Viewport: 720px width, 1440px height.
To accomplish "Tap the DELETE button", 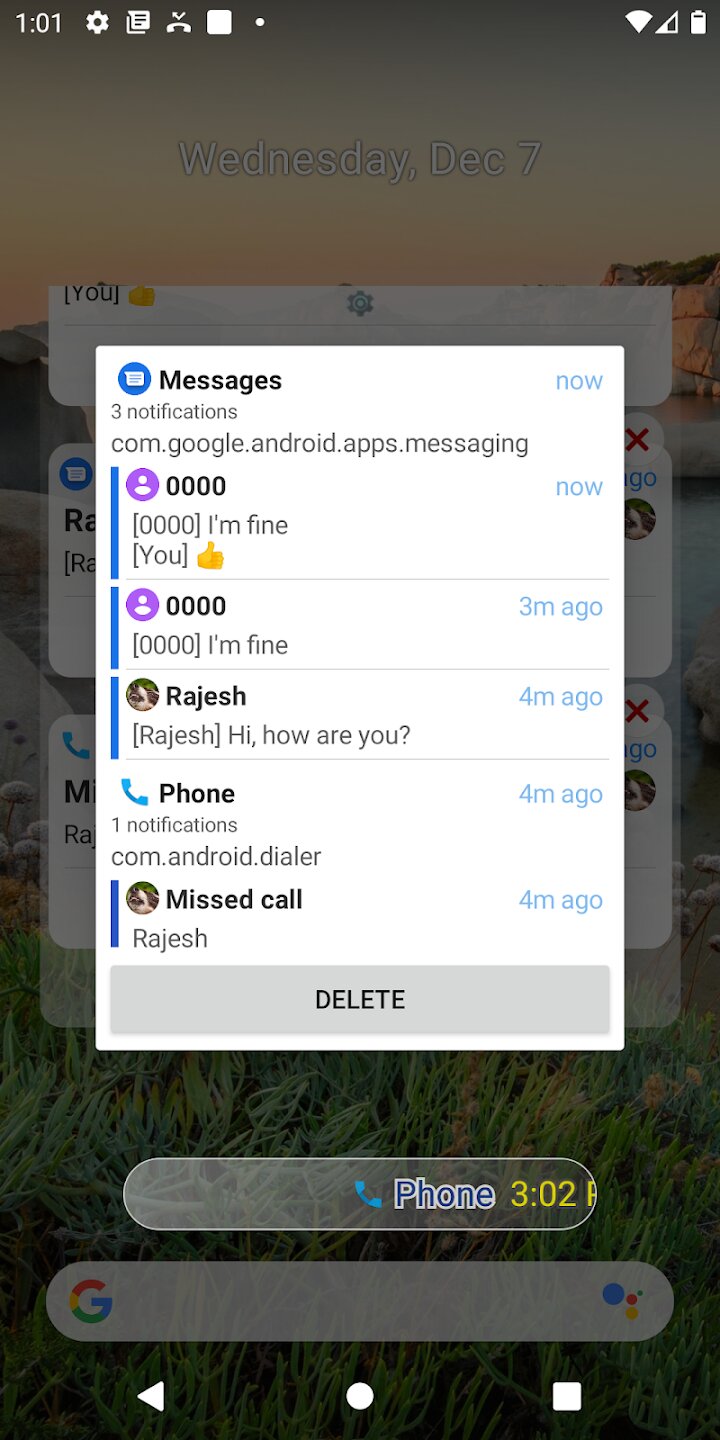I will (x=360, y=999).
